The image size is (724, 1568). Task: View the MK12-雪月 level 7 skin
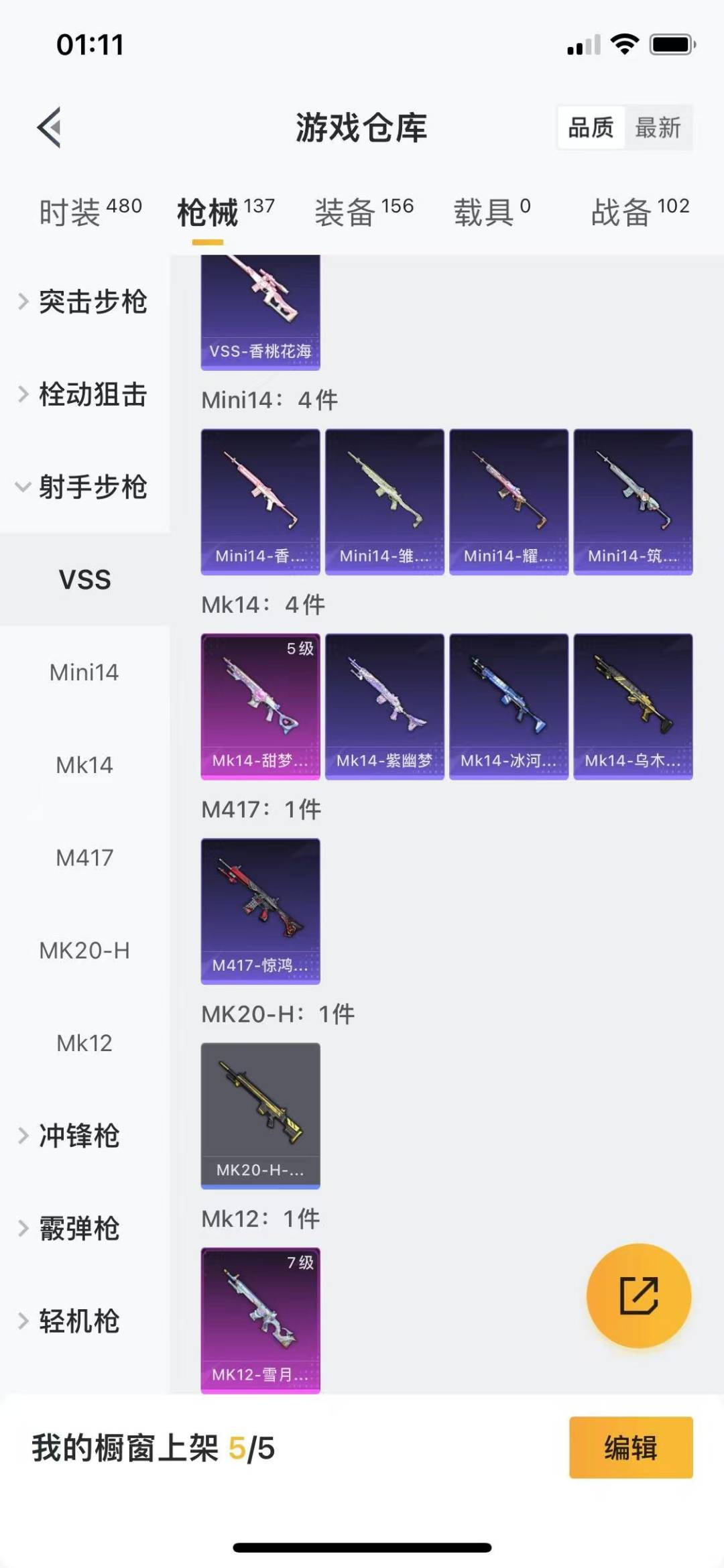click(x=260, y=1319)
